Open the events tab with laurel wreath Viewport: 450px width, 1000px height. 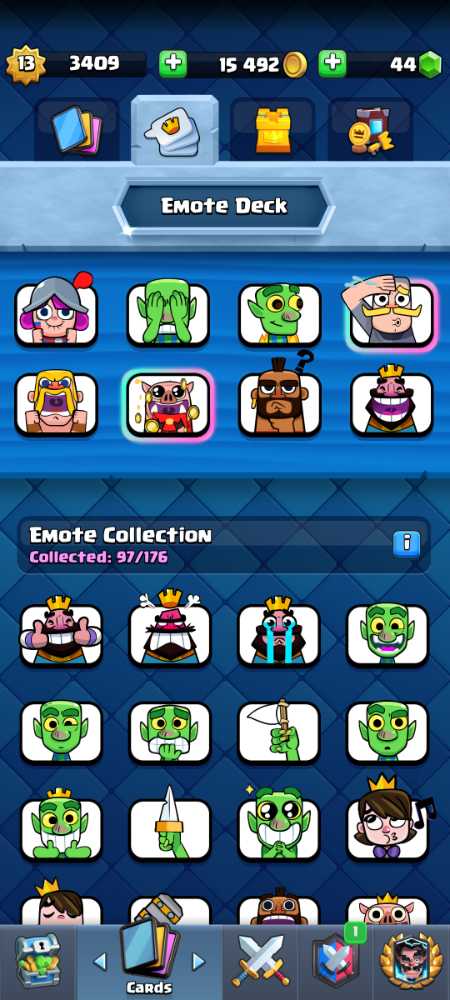[x=410, y=962]
